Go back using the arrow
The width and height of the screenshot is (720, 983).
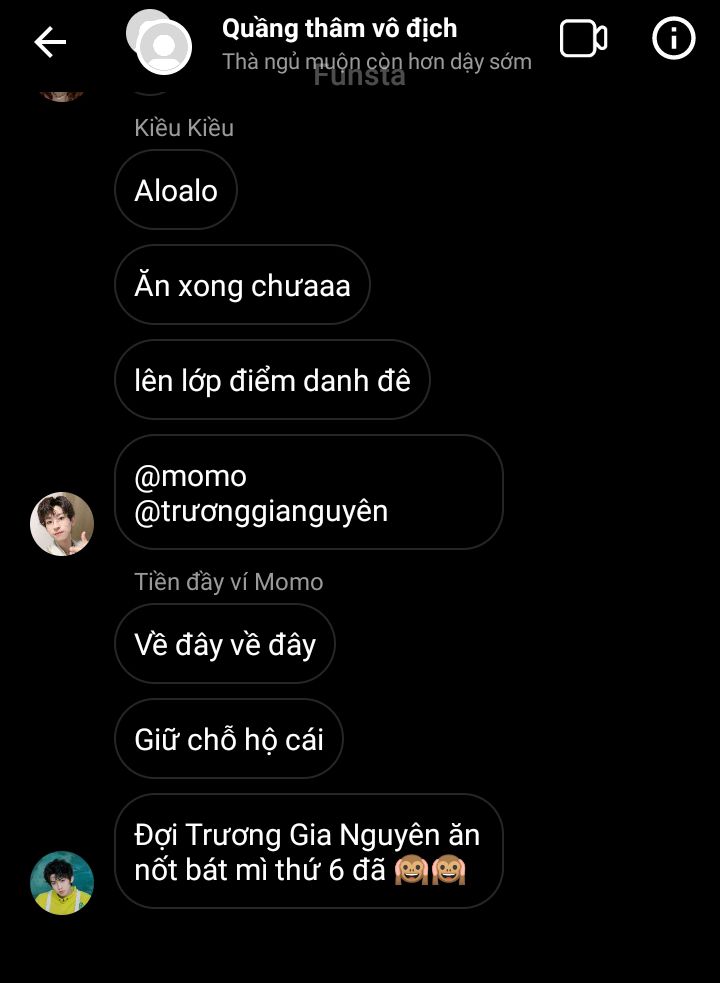(x=50, y=41)
